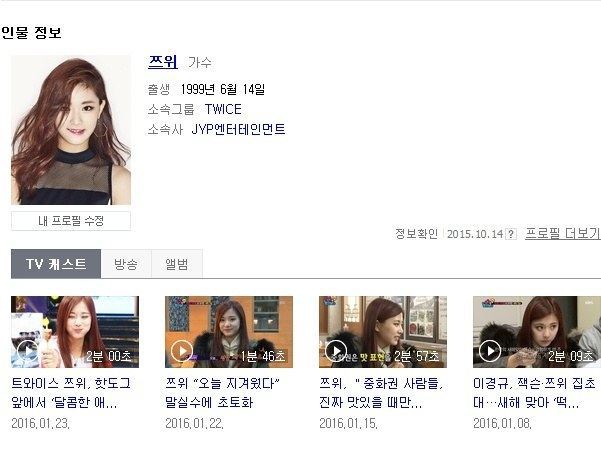The width and height of the screenshot is (601, 465).
Task: Play the 1분 46초 video thumbnail
Action: point(229,331)
